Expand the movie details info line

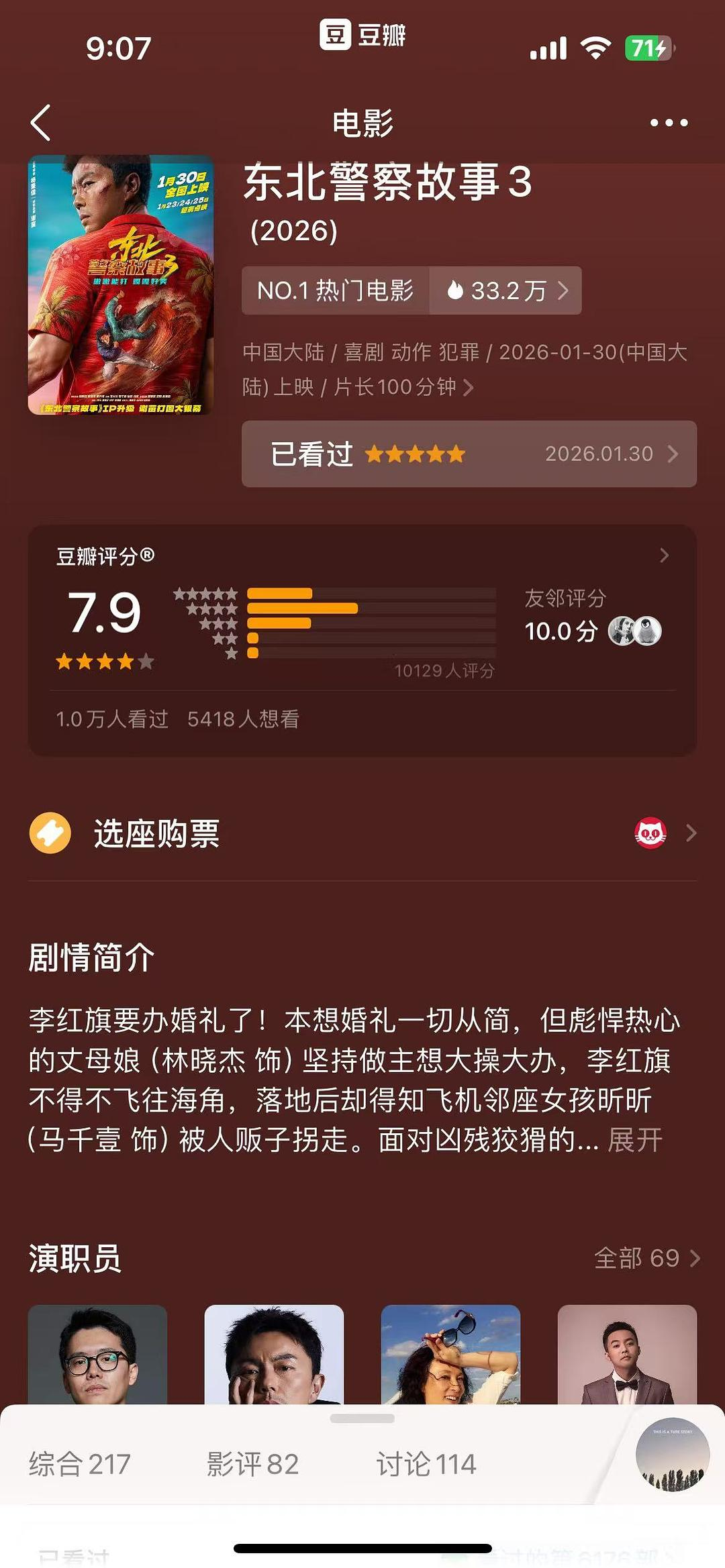pyautogui.click(x=468, y=387)
